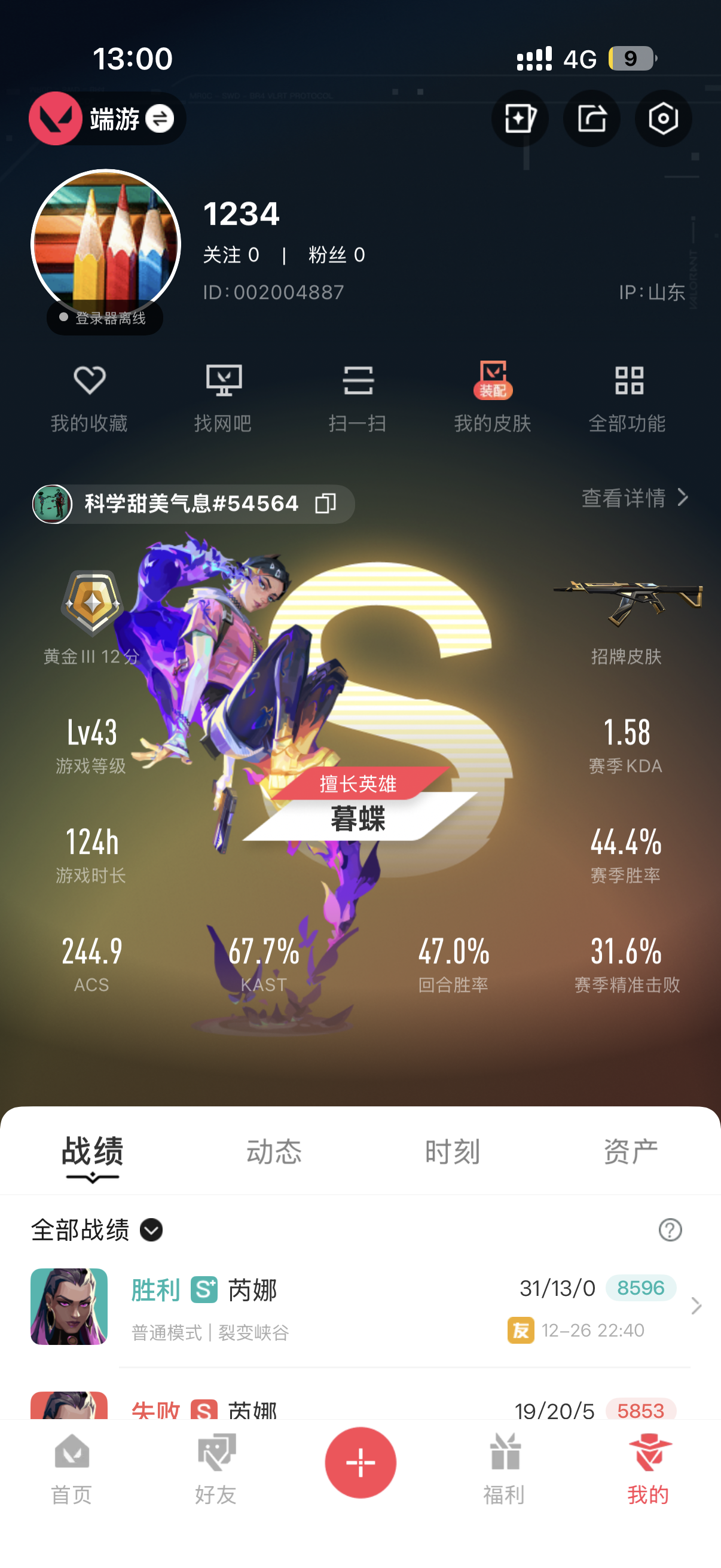Open 查看详情 stats details
Viewport: 721px width, 1568px height.
pyautogui.click(x=634, y=498)
